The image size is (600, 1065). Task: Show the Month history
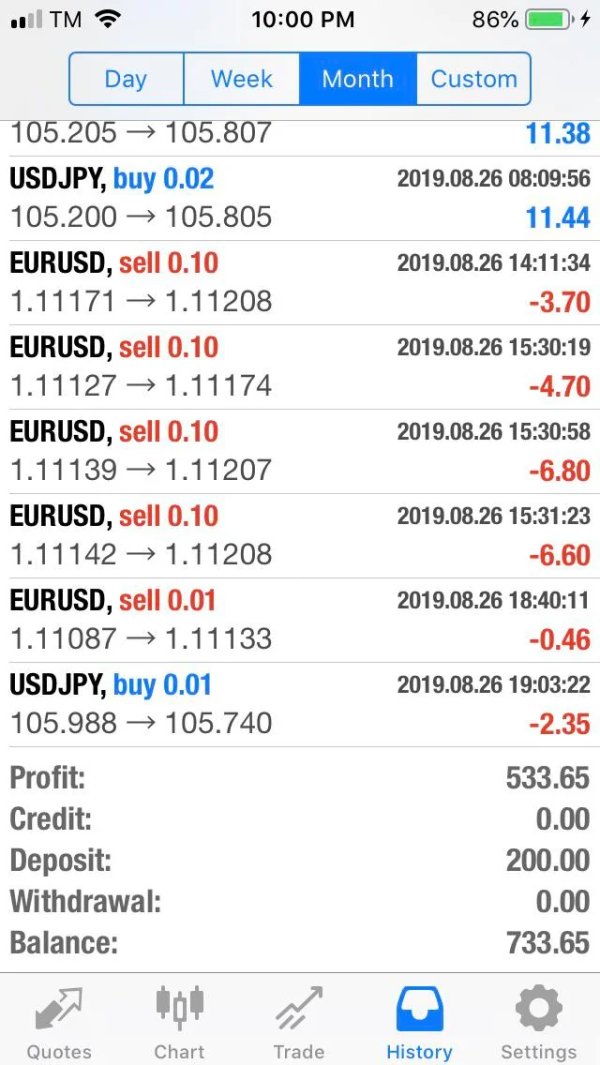pos(357,79)
